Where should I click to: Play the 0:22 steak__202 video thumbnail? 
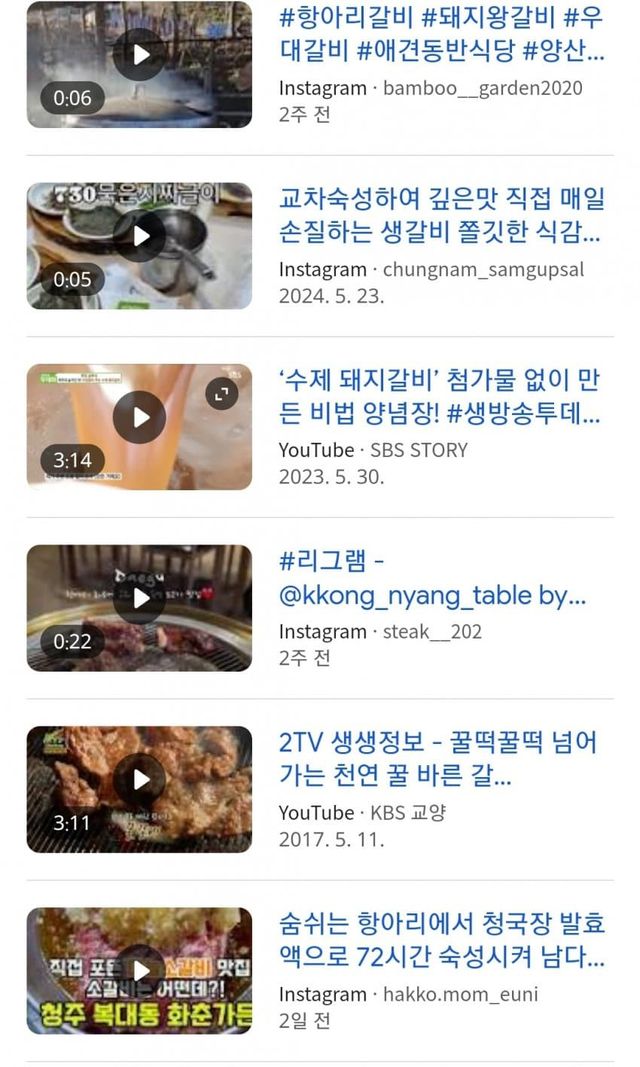[139, 598]
